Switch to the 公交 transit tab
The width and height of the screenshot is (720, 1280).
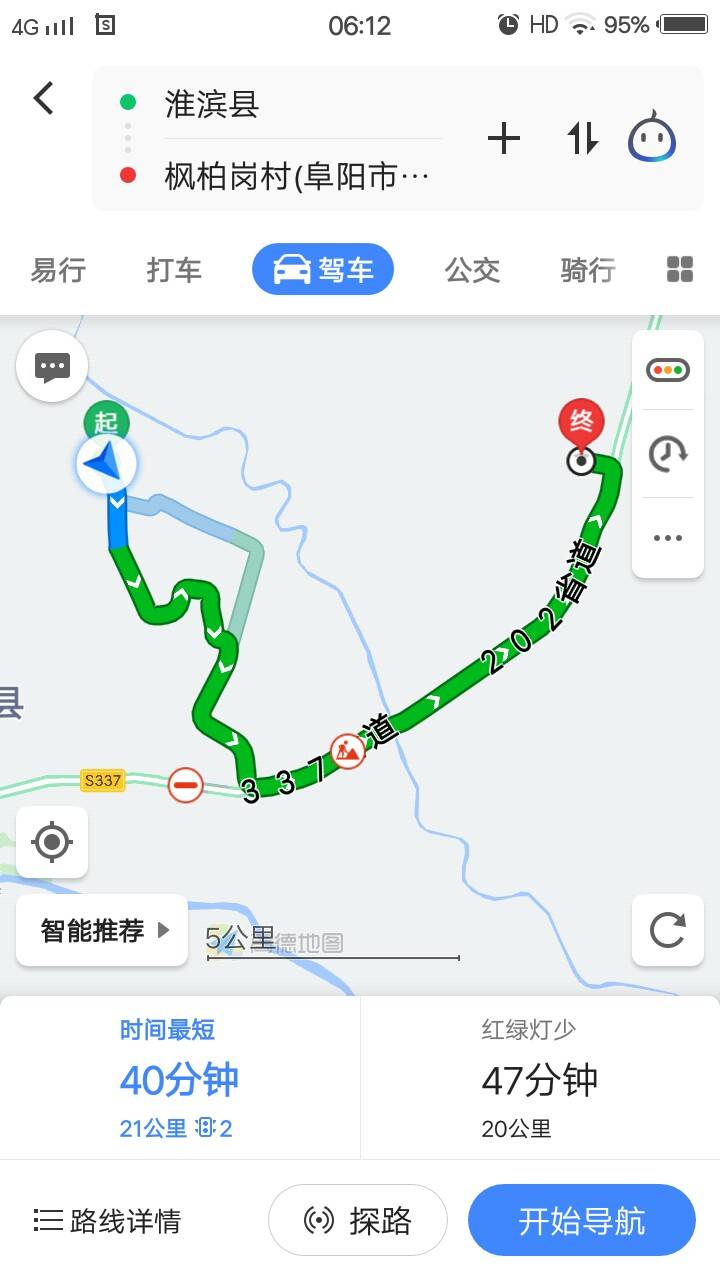click(472, 270)
